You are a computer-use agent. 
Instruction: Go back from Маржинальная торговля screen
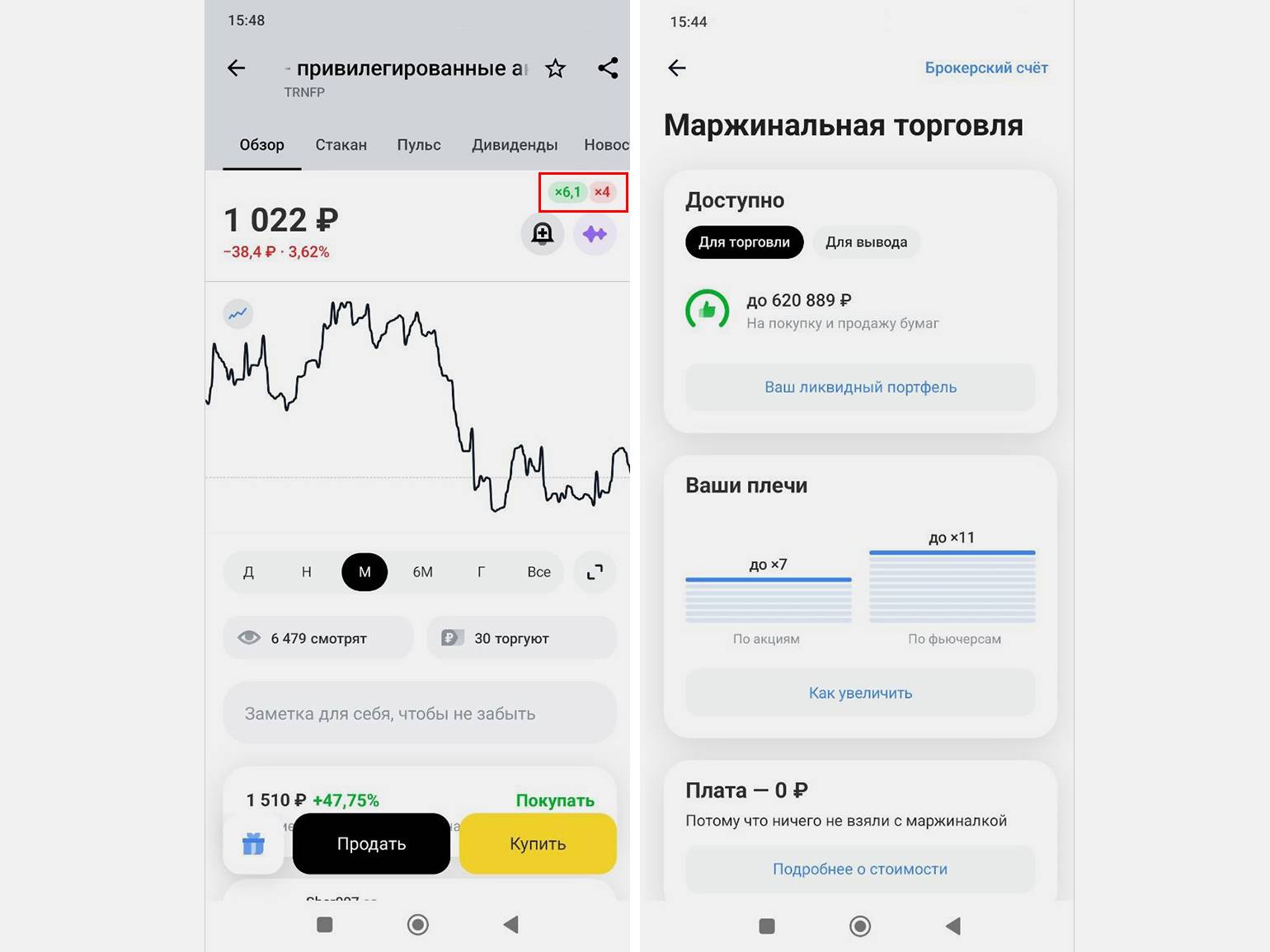[x=677, y=68]
